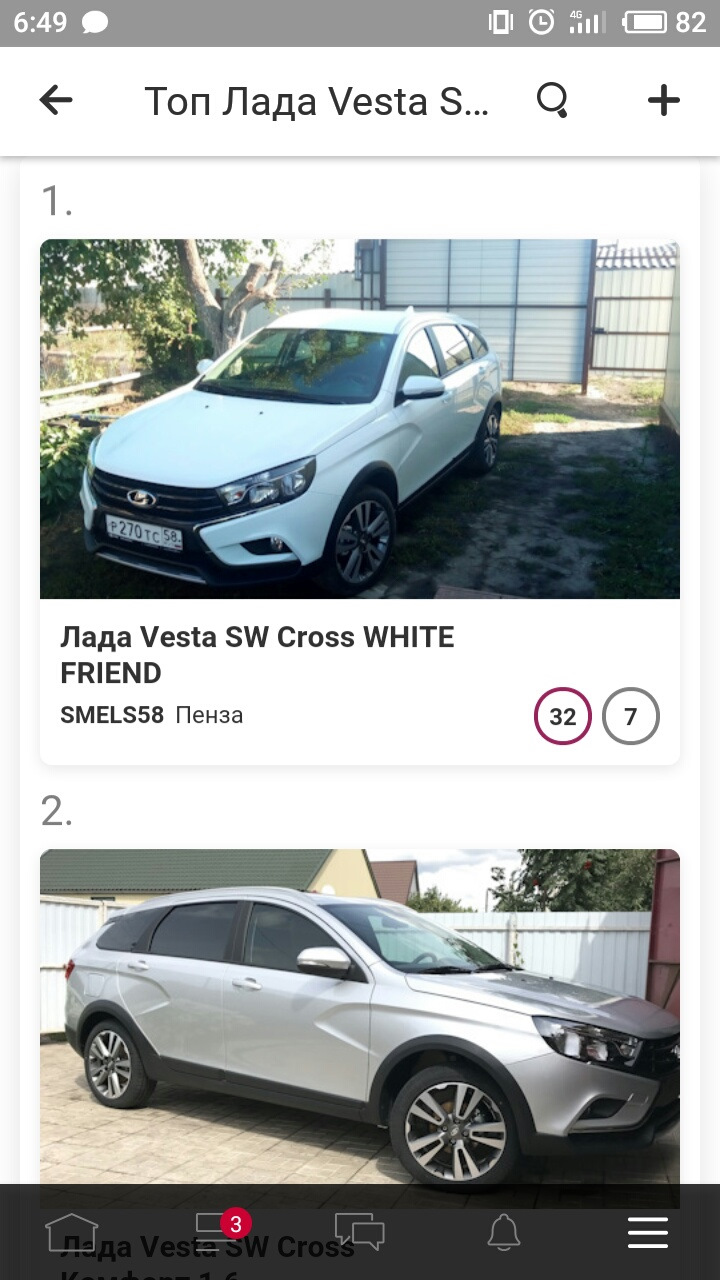Viewport: 720px width, 1280px height.
Task: Tap the like counter showing 32
Action: click(562, 716)
